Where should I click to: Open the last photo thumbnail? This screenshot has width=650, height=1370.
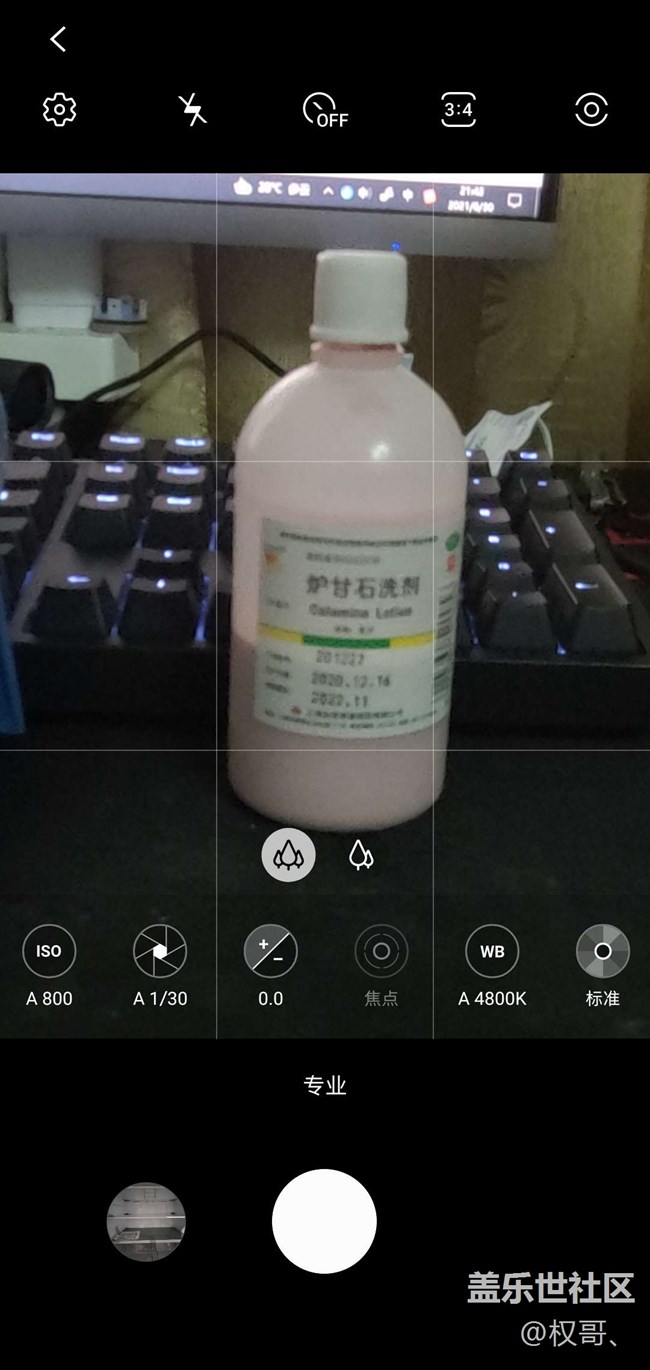[146, 1221]
